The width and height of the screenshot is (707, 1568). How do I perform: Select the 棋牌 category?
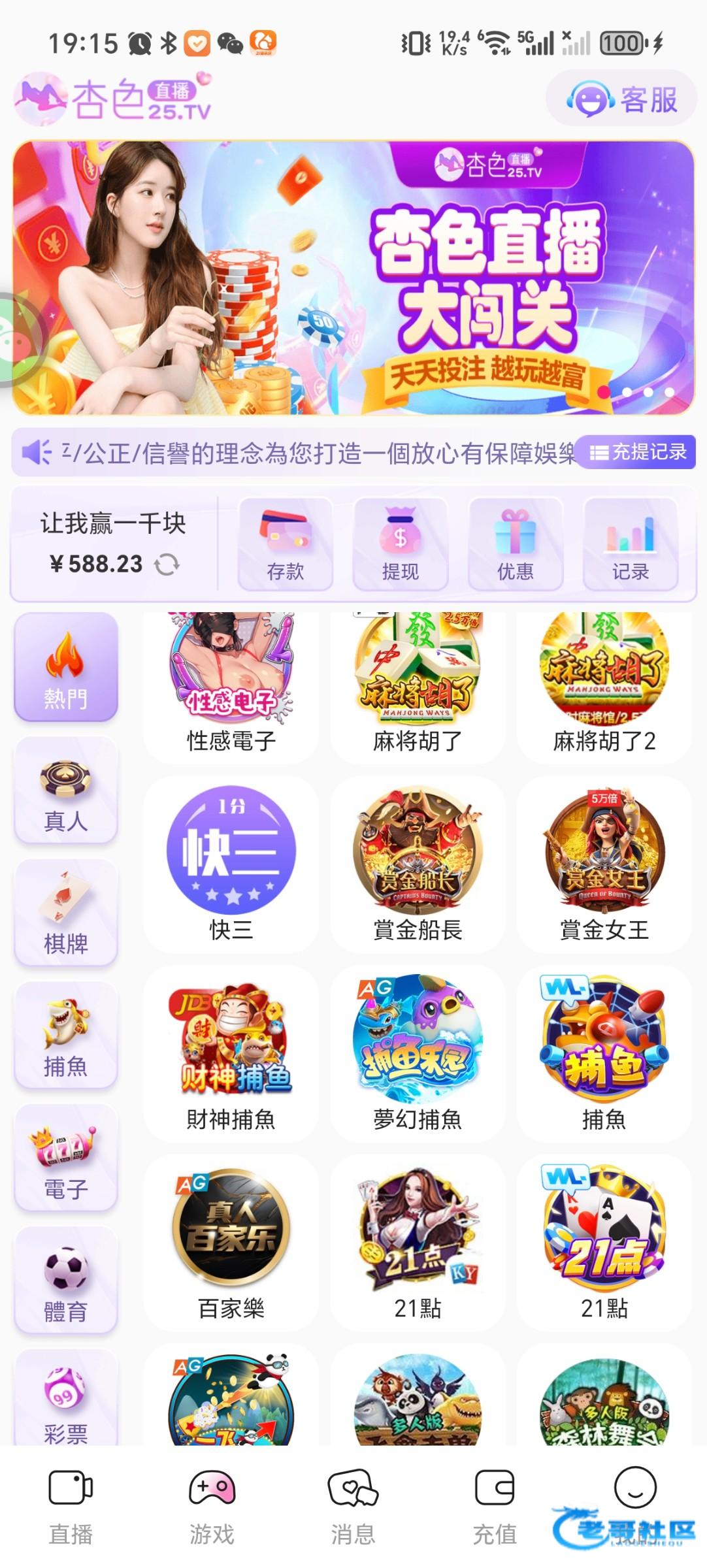click(x=66, y=913)
